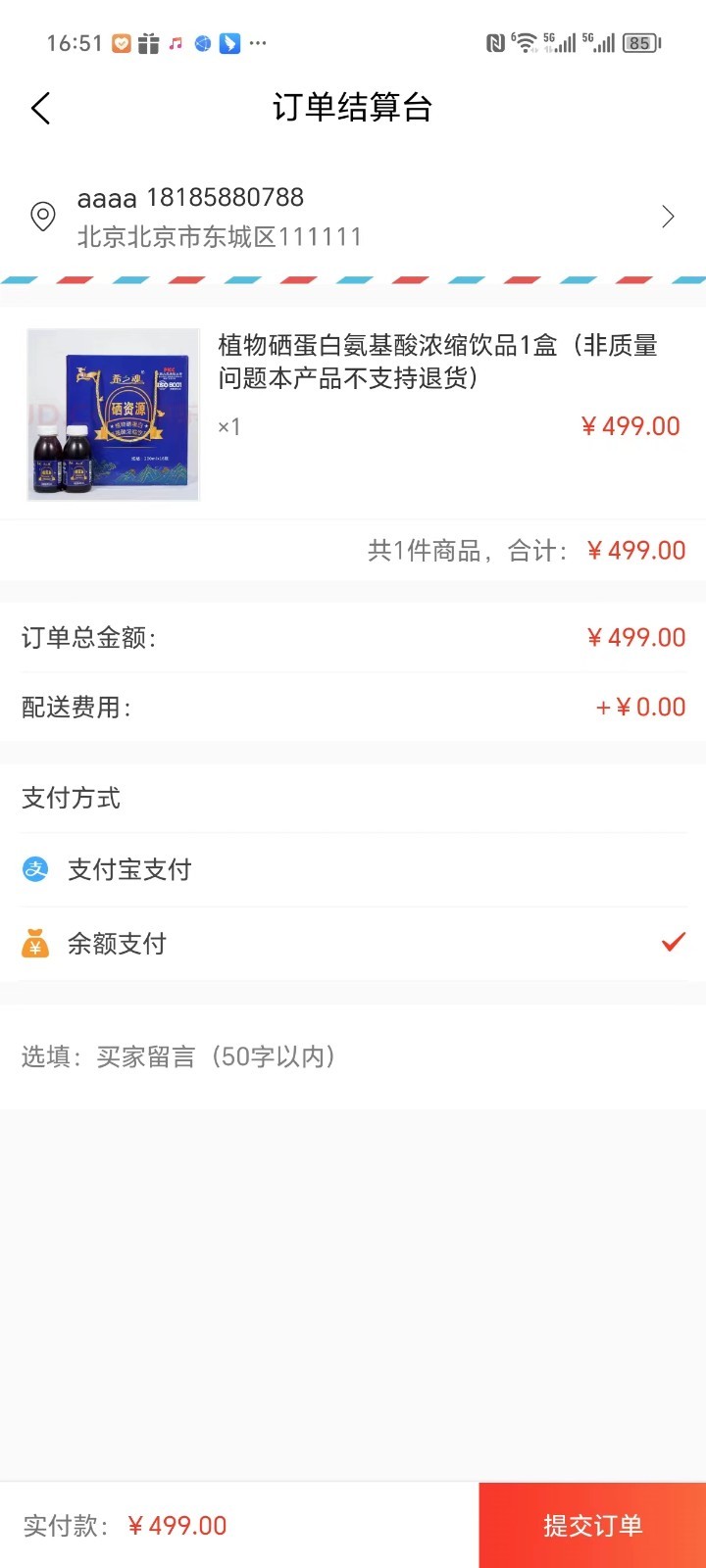The height and width of the screenshot is (1568, 706).
Task: Tap the buyer message field
Action: click(353, 1056)
